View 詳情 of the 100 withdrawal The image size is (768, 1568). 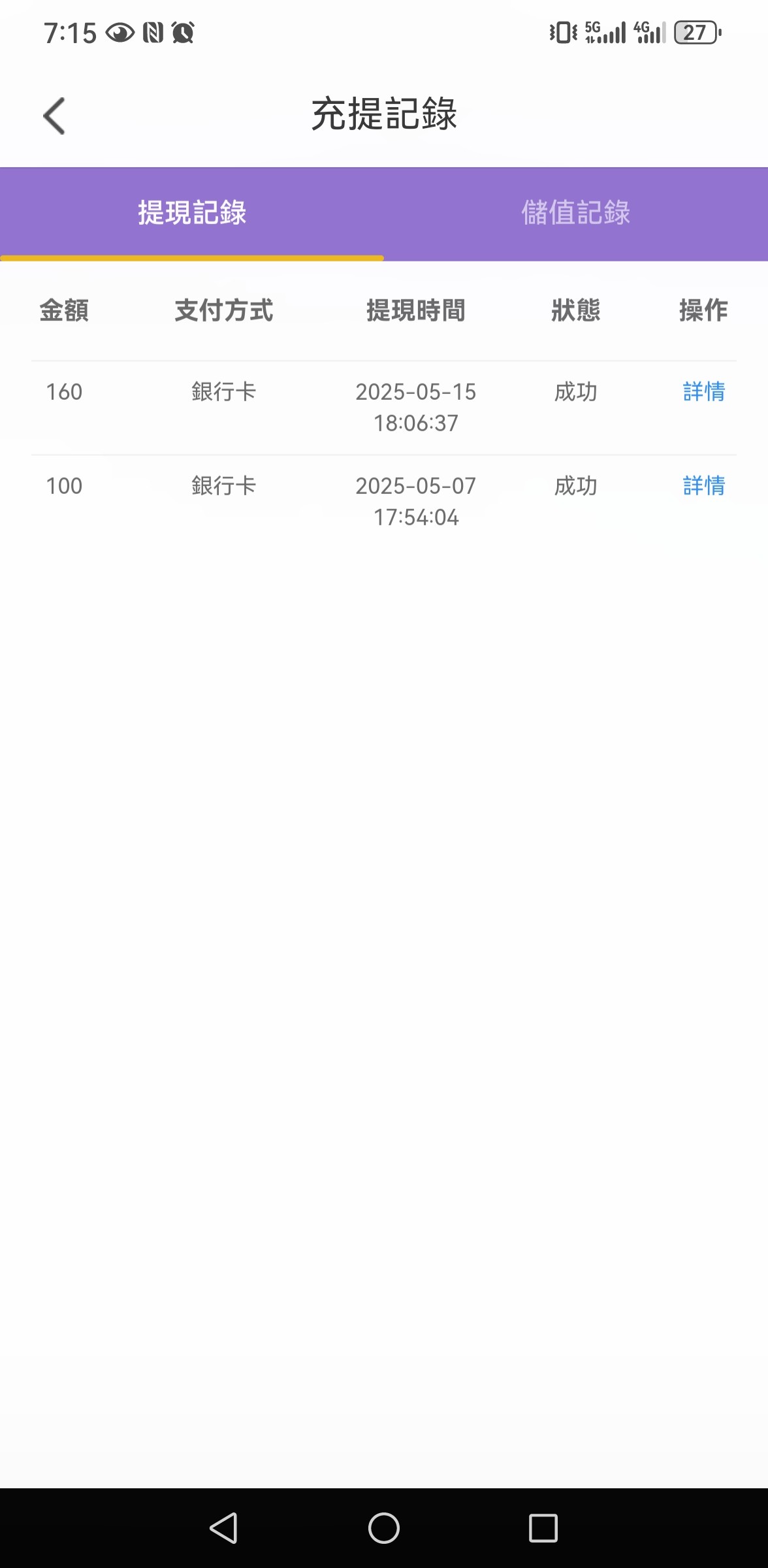(x=703, y=486)
